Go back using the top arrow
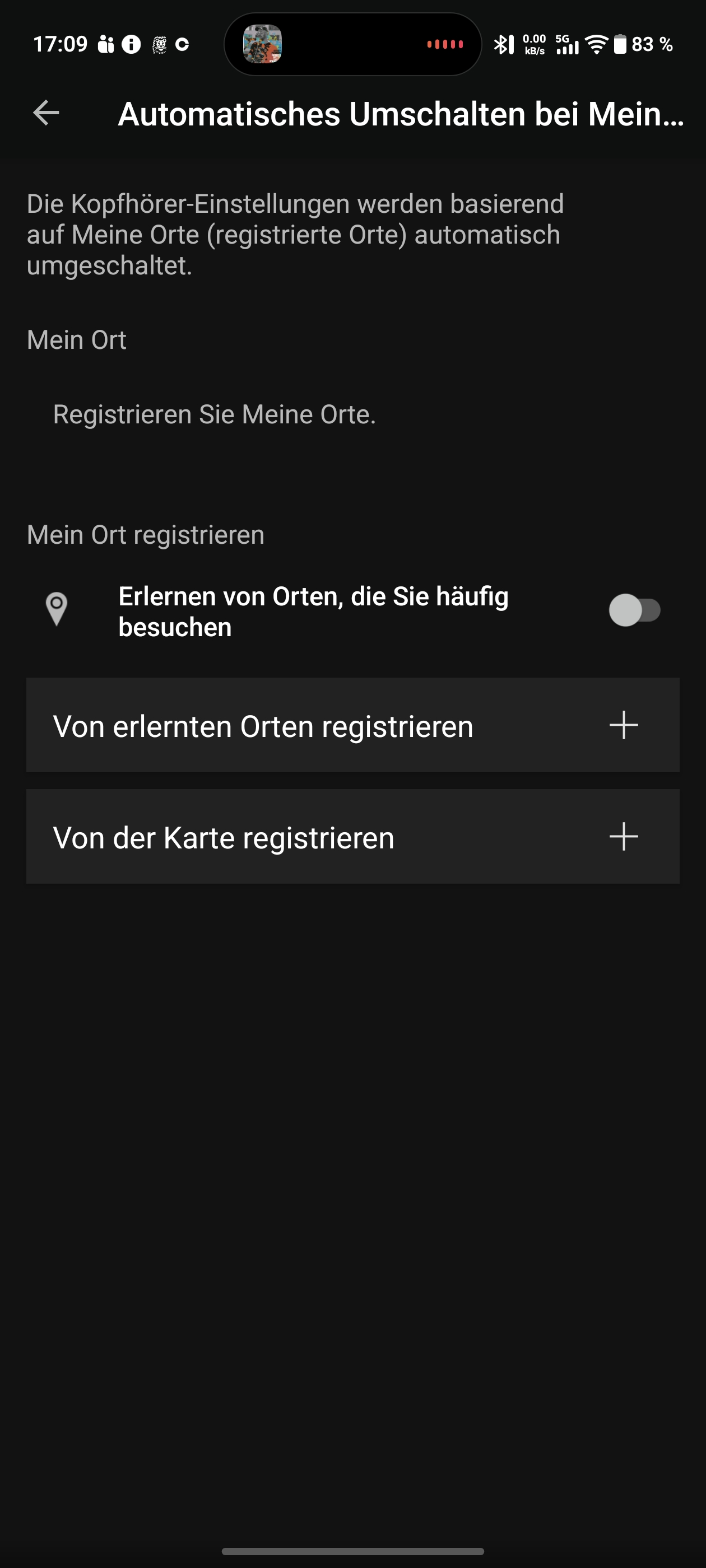Image resolution: width=706 pixels, height=1568 pixels. pyautogui.click(x=47, y=113)
